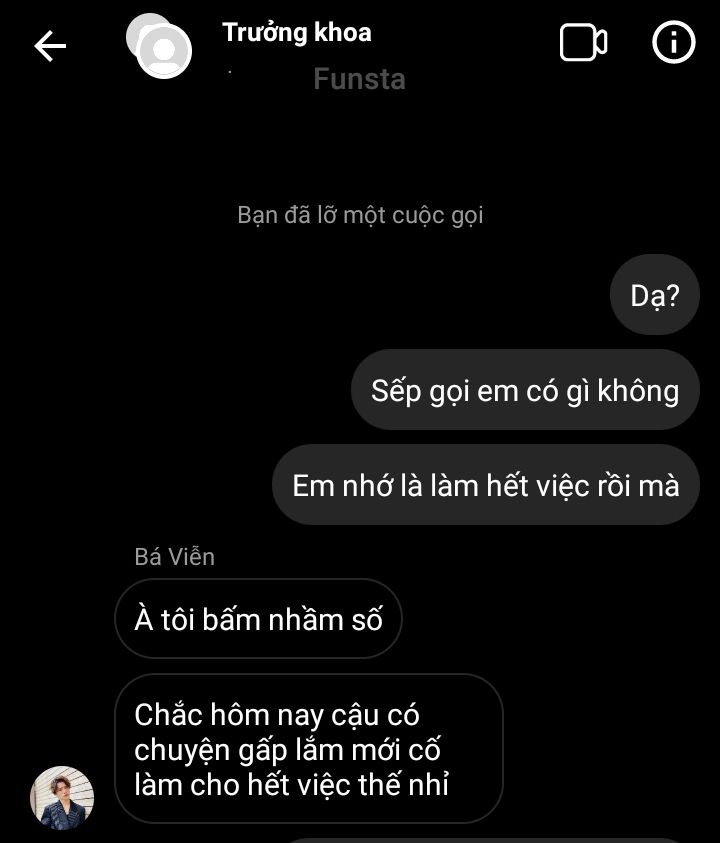Go back using the top-left arrow
720x843 pixels.
[x=50, y=45]
